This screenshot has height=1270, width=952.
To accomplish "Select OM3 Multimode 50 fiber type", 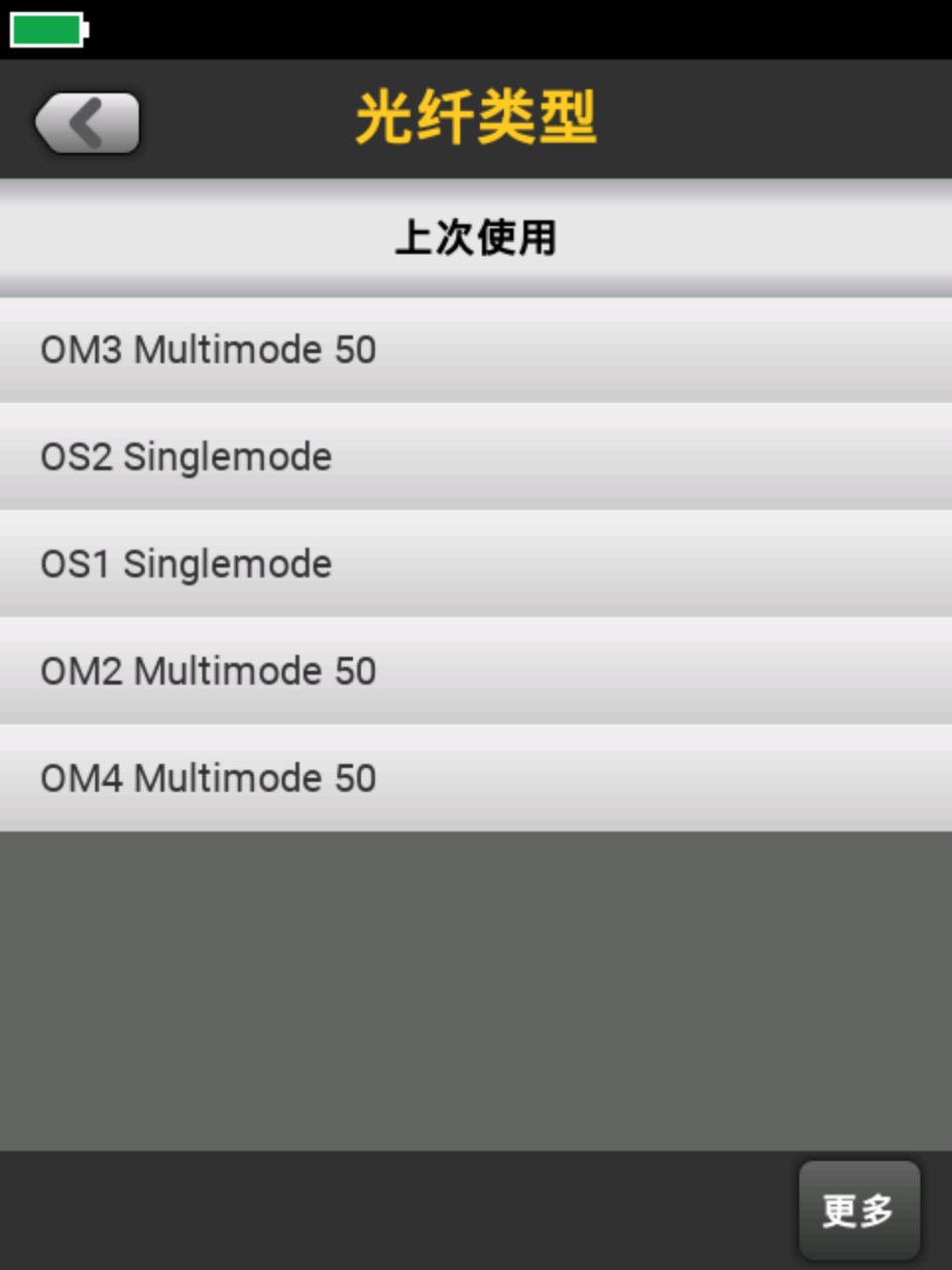I will pyautogui.click(x=476, y=350).
